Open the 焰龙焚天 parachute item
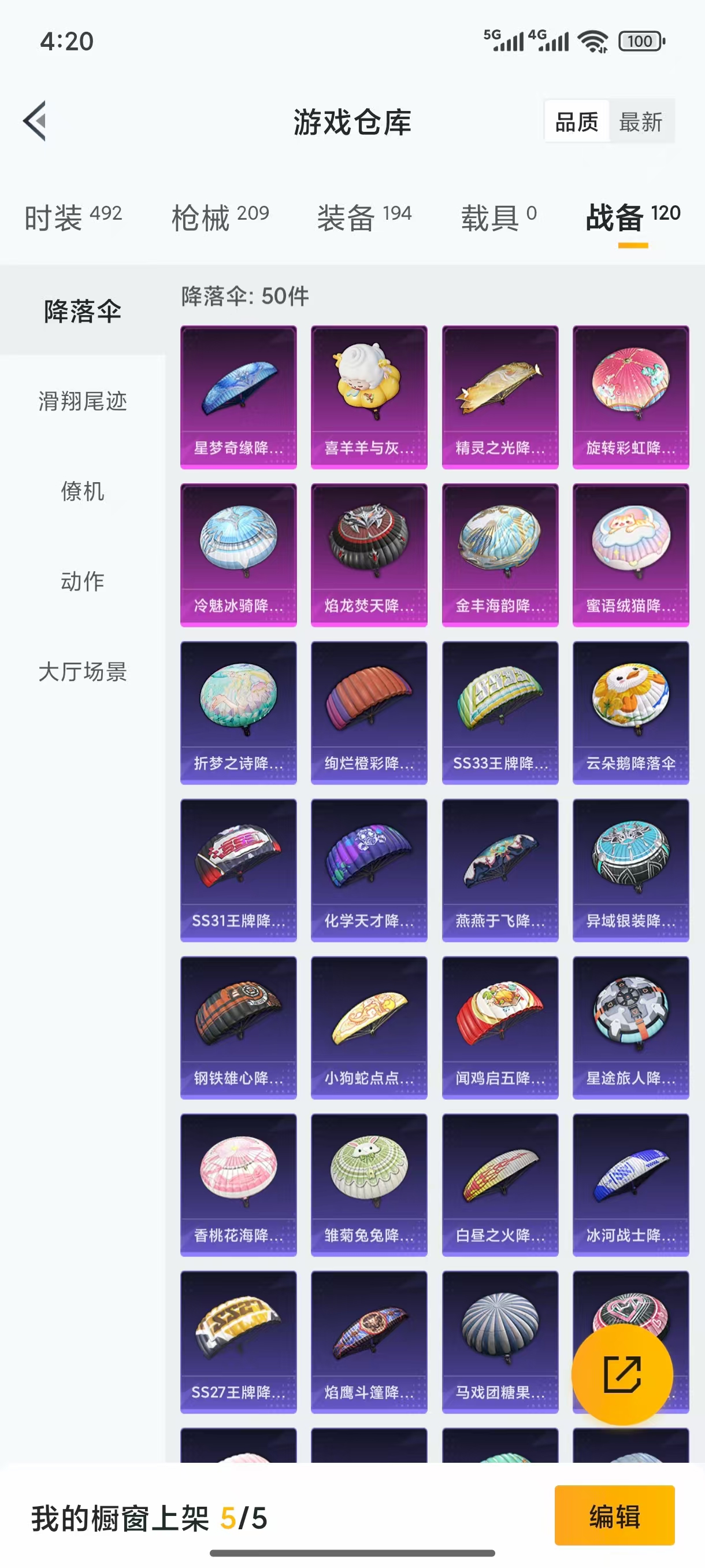Screen dimensions: 705x1568 369,554
